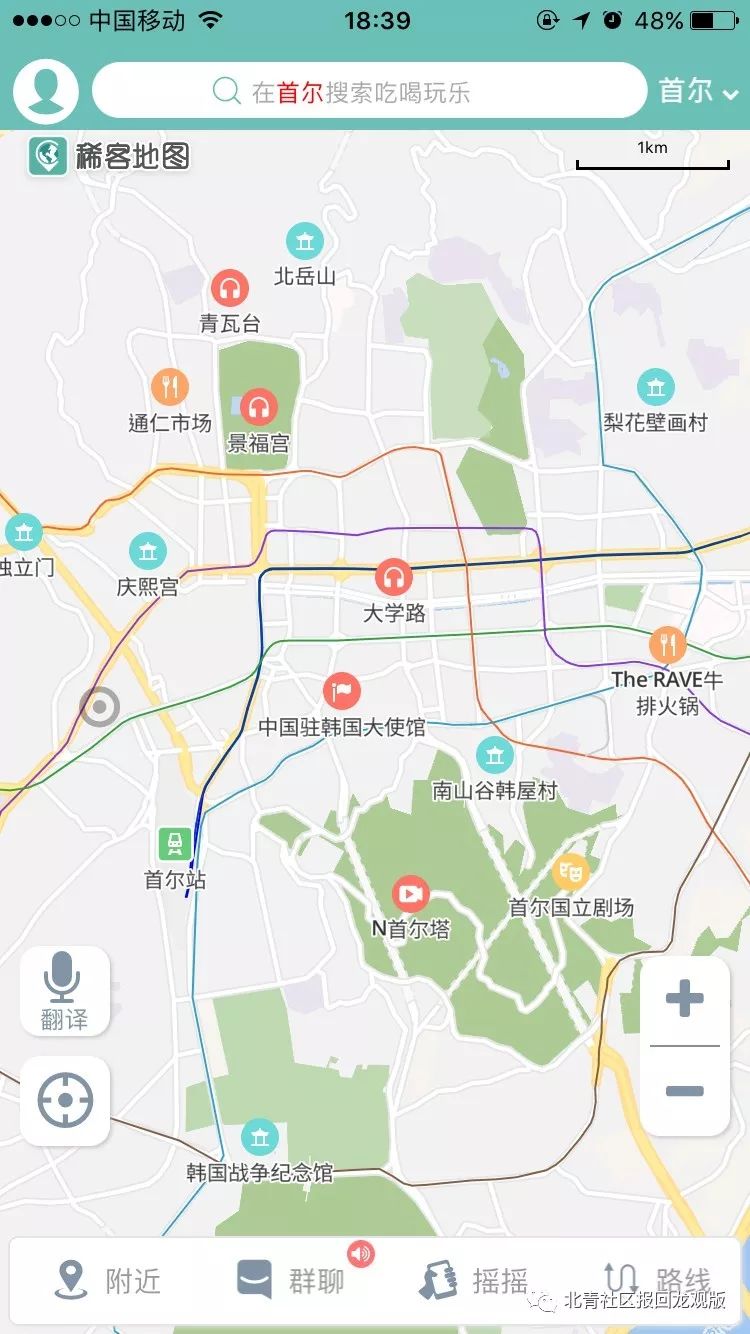This screenshot has width=750, height=1334.
Task: Select the 韩国战争纪念馆 landmark marker
Action: pyautogui.click(x=260, y=1137)
